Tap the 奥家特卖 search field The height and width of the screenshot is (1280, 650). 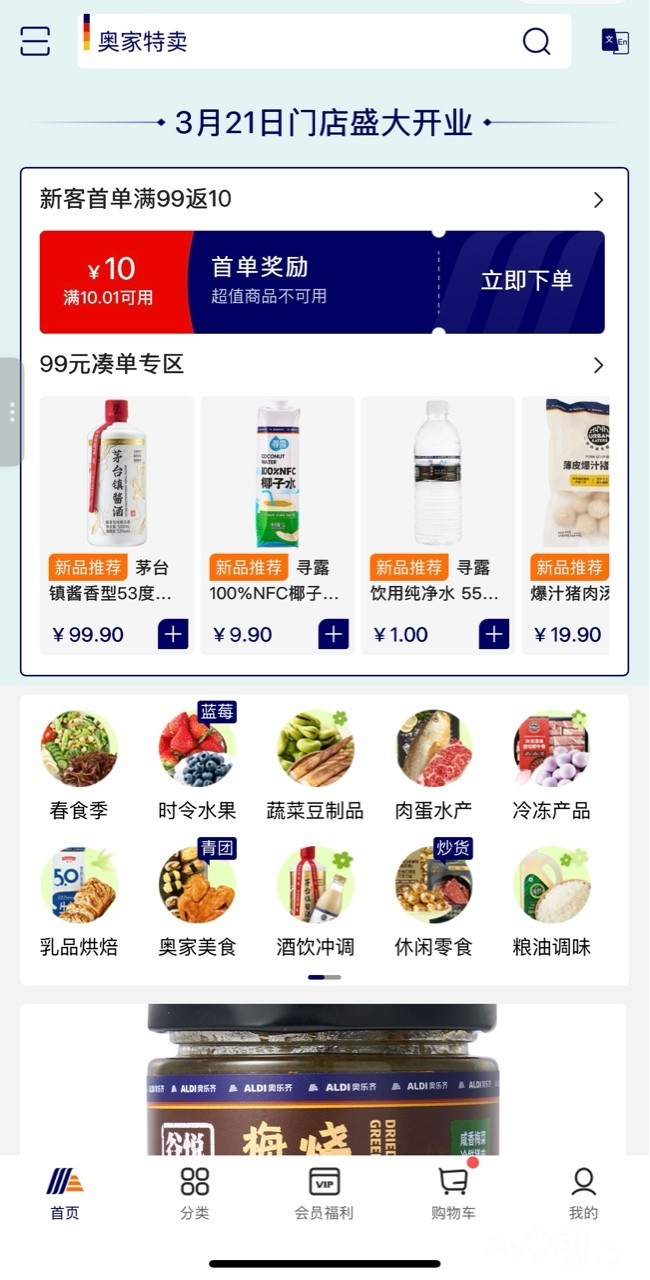(300, 41)
